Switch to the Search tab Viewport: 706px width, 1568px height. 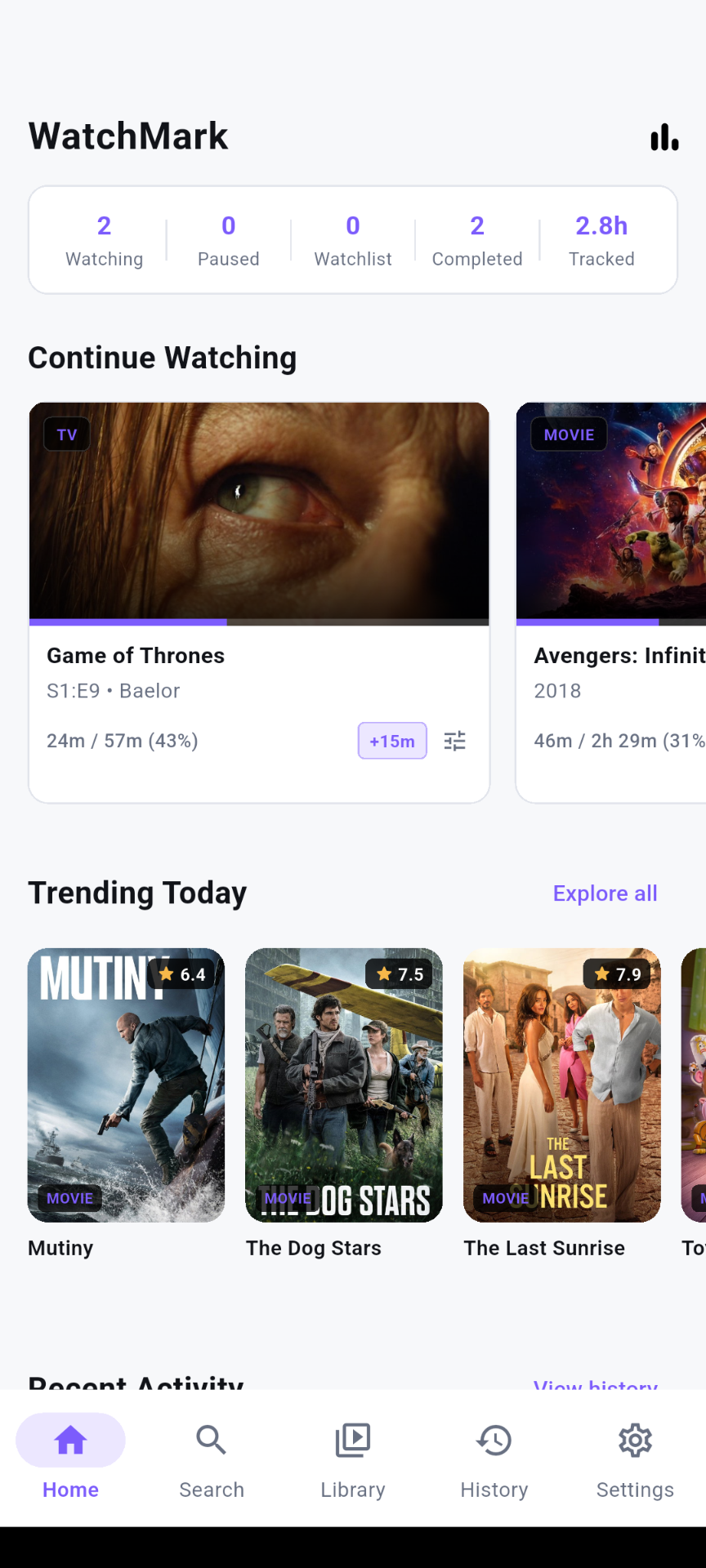tap(212, 1459)
